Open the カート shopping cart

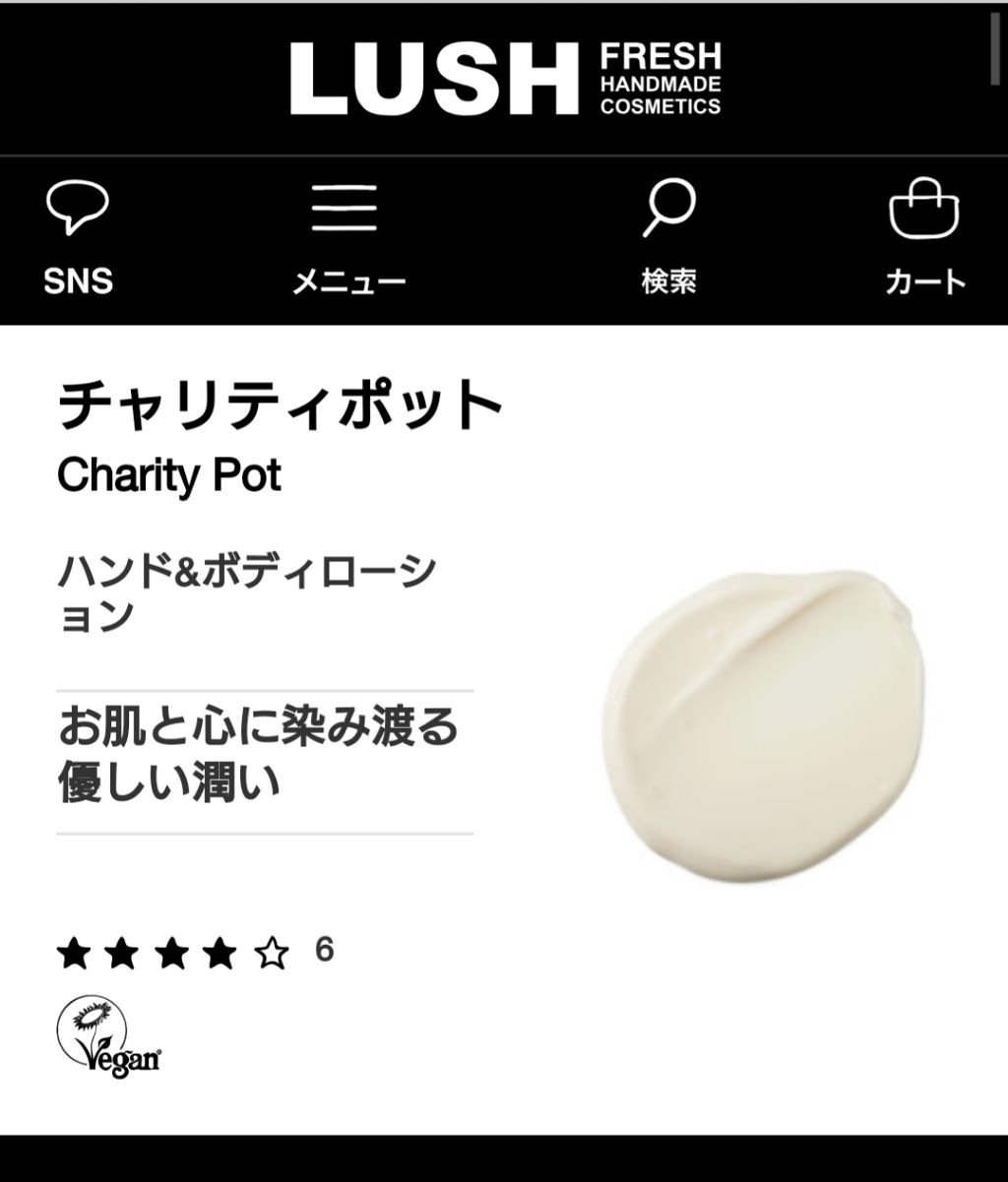pyautogui.click(x=925, y=238)
